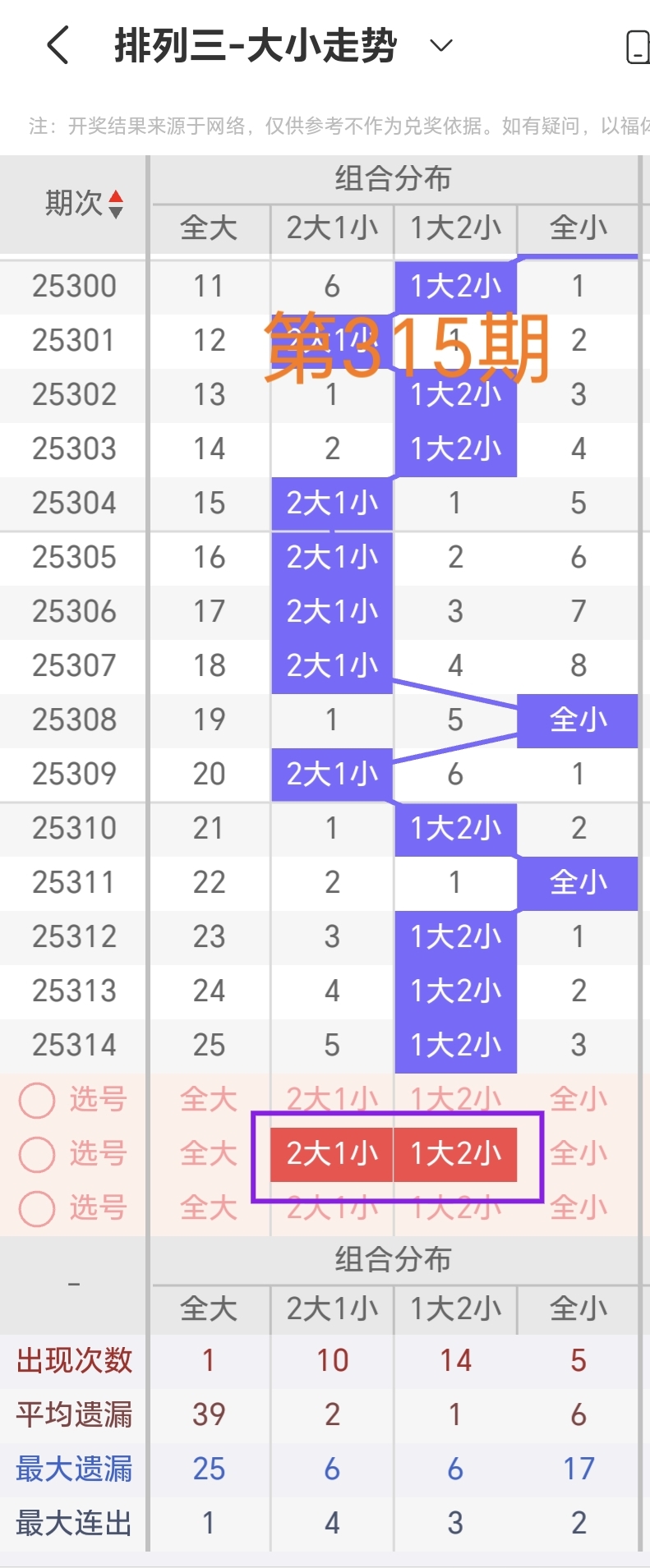650x1568 pixels.
Task: Click the 全小 cell for period 25308
Action: pos(579,720)
